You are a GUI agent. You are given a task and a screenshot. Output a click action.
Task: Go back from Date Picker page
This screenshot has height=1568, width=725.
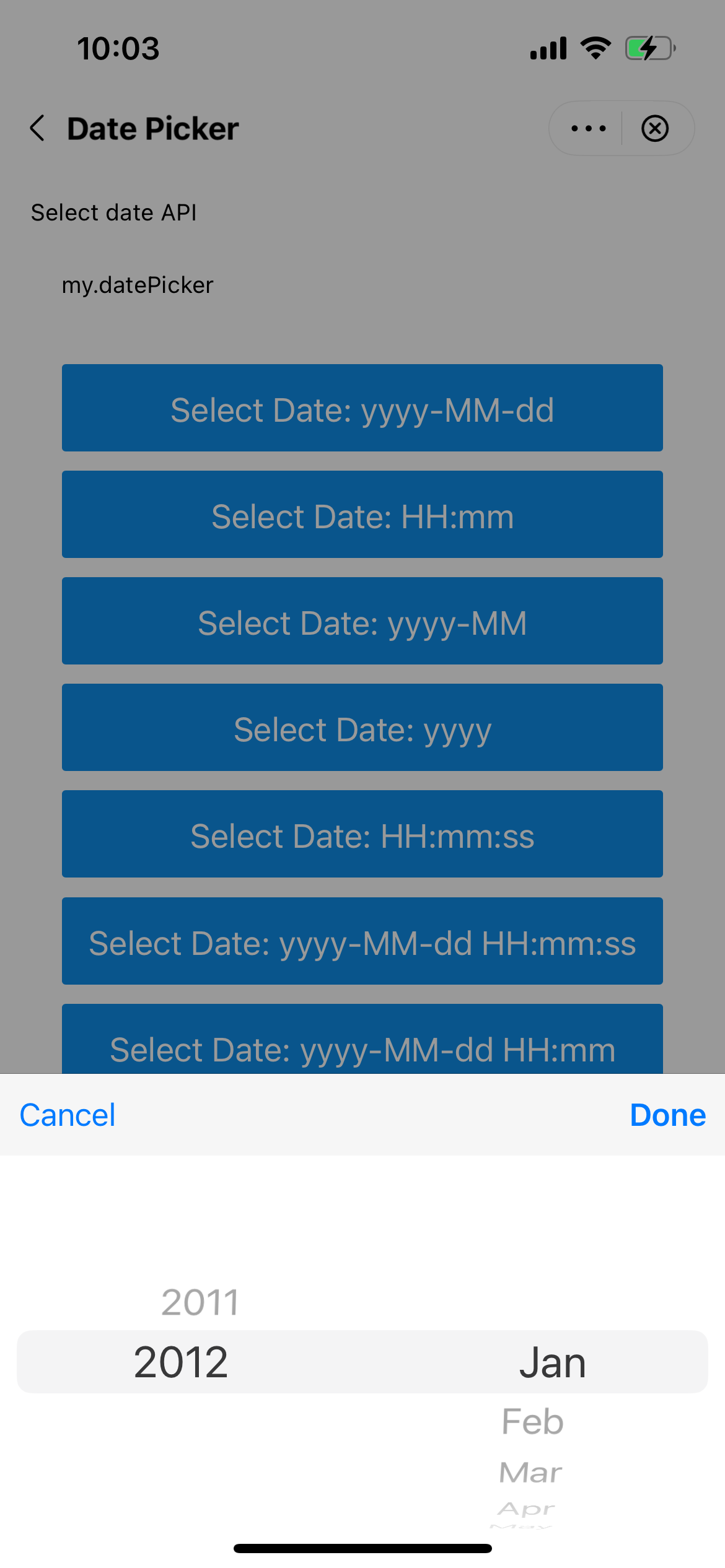coord(38,128)
